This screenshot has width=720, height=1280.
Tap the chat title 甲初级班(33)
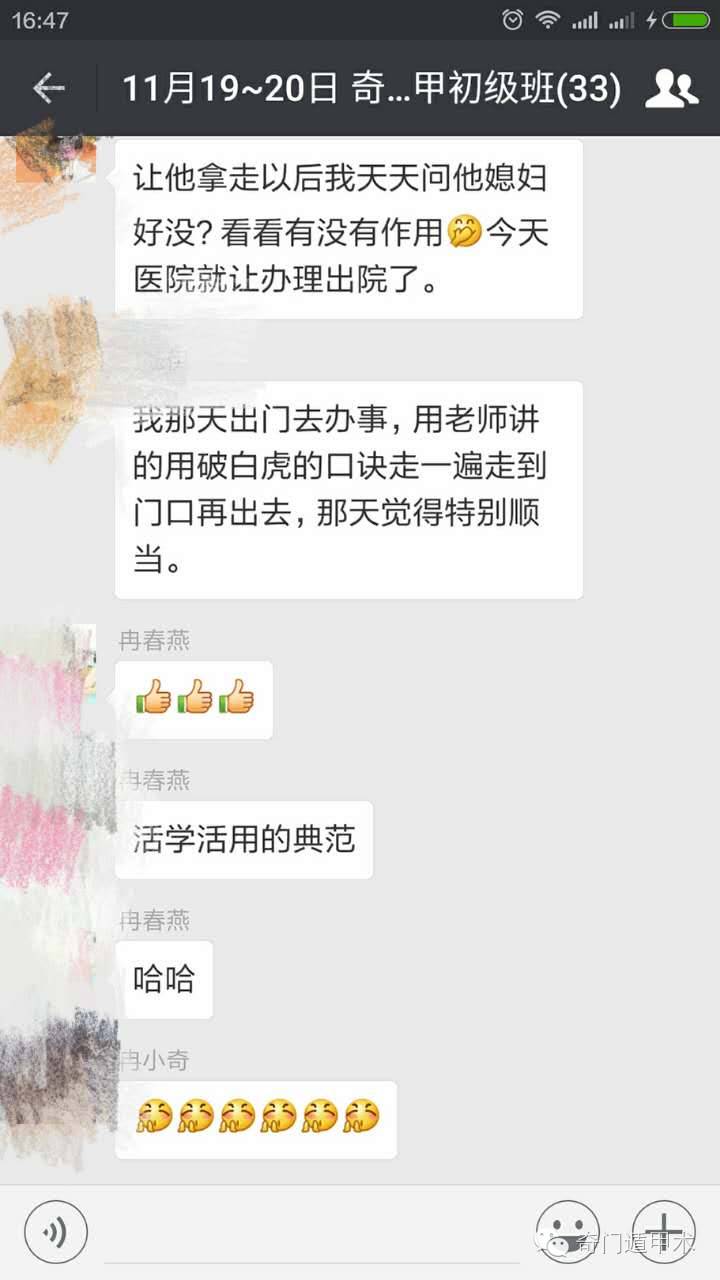point(370,88)
